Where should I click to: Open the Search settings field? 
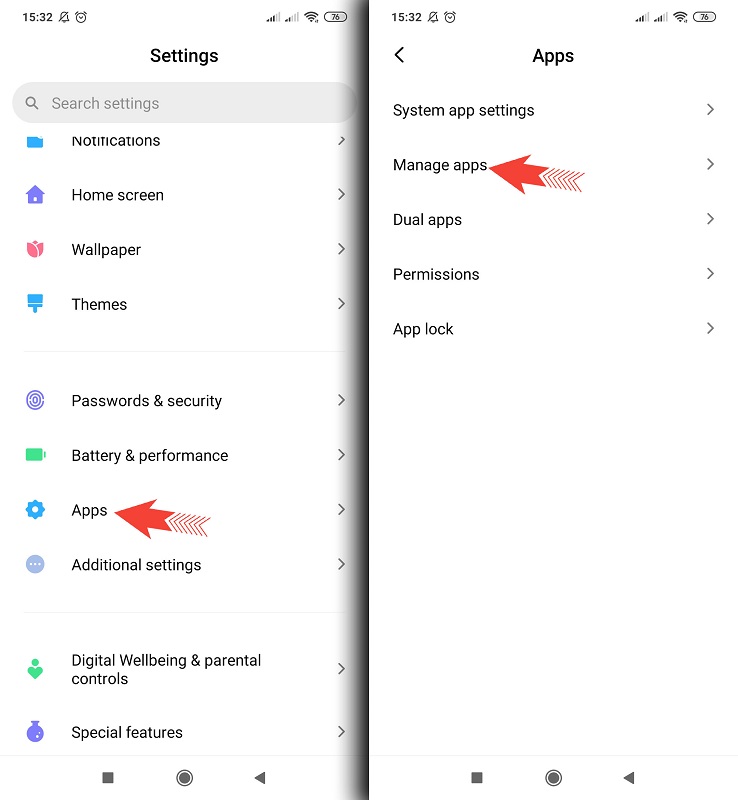click(184, 103)
